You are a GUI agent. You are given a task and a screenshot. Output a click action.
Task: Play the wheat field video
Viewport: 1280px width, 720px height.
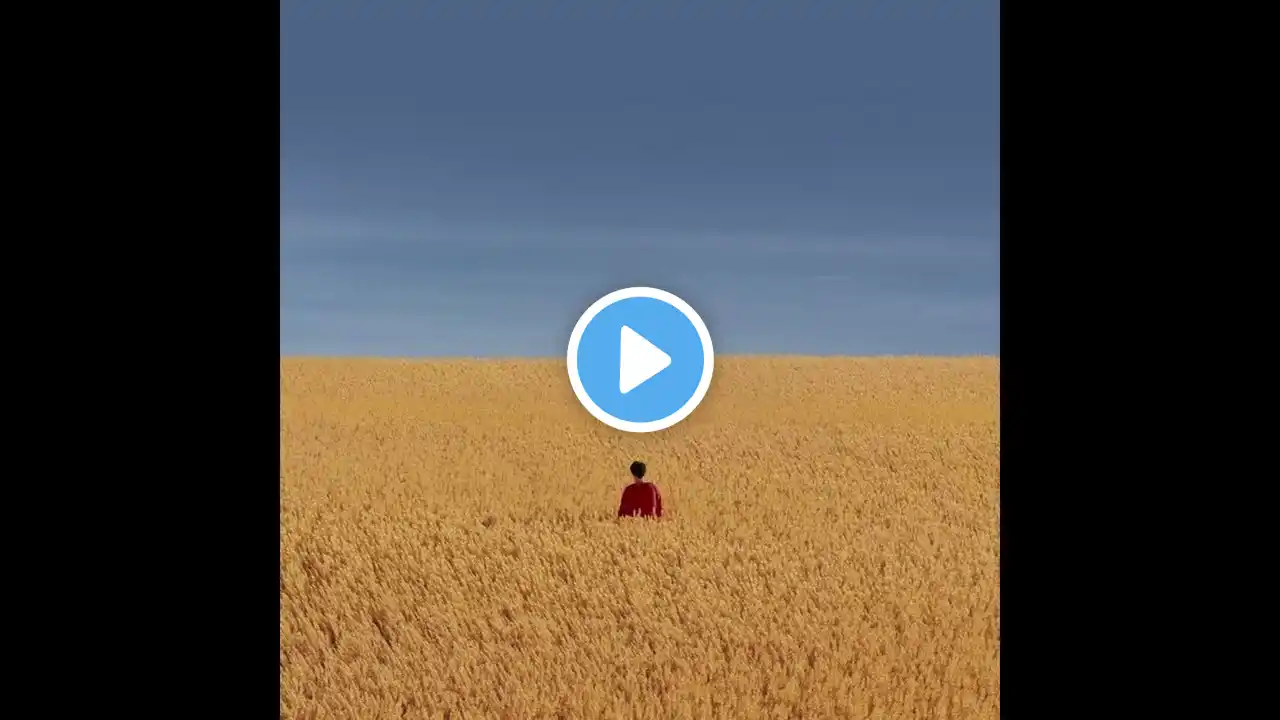coord(640,359)
